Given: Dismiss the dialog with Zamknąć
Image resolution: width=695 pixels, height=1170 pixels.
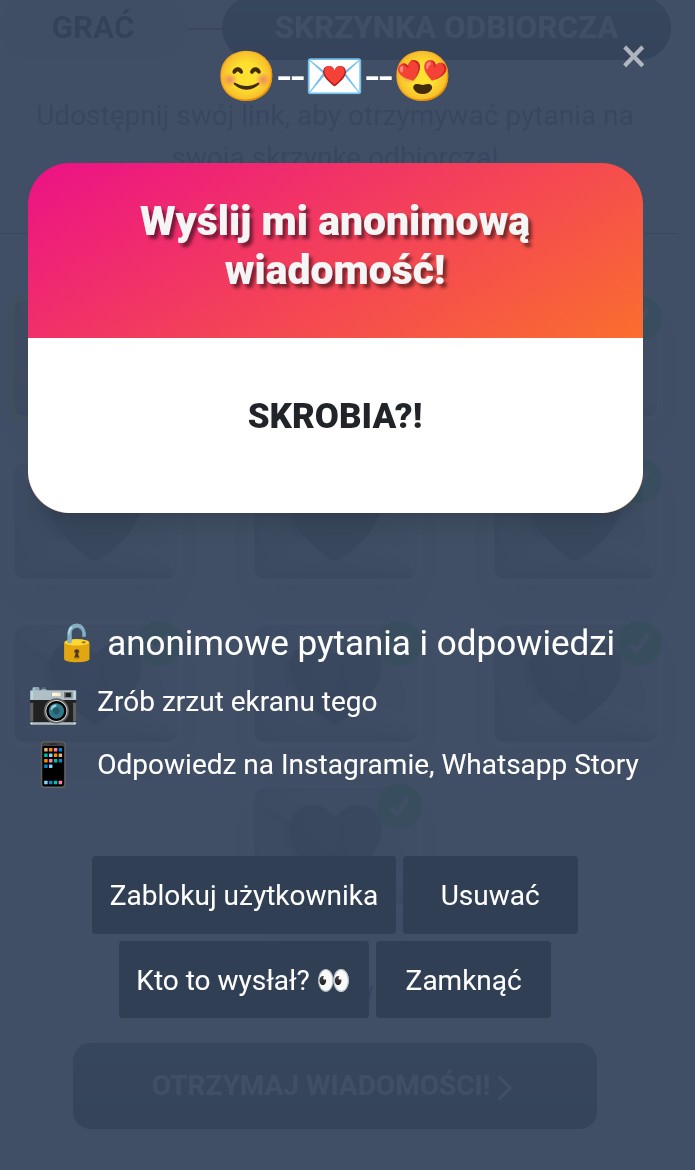Looking at the screenshot, I should pos(463,980).
